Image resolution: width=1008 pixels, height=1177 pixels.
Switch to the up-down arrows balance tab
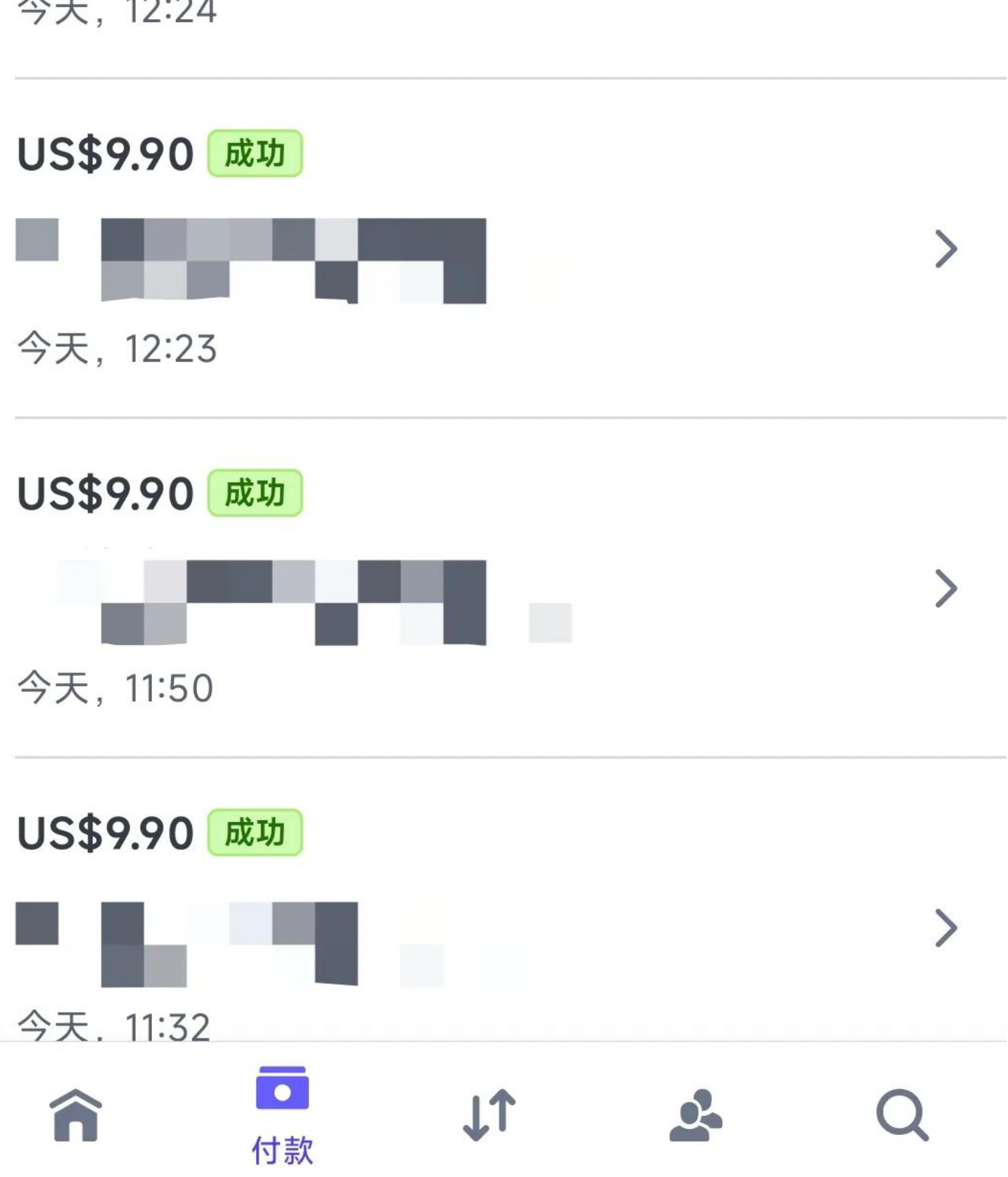point(489,1114)
